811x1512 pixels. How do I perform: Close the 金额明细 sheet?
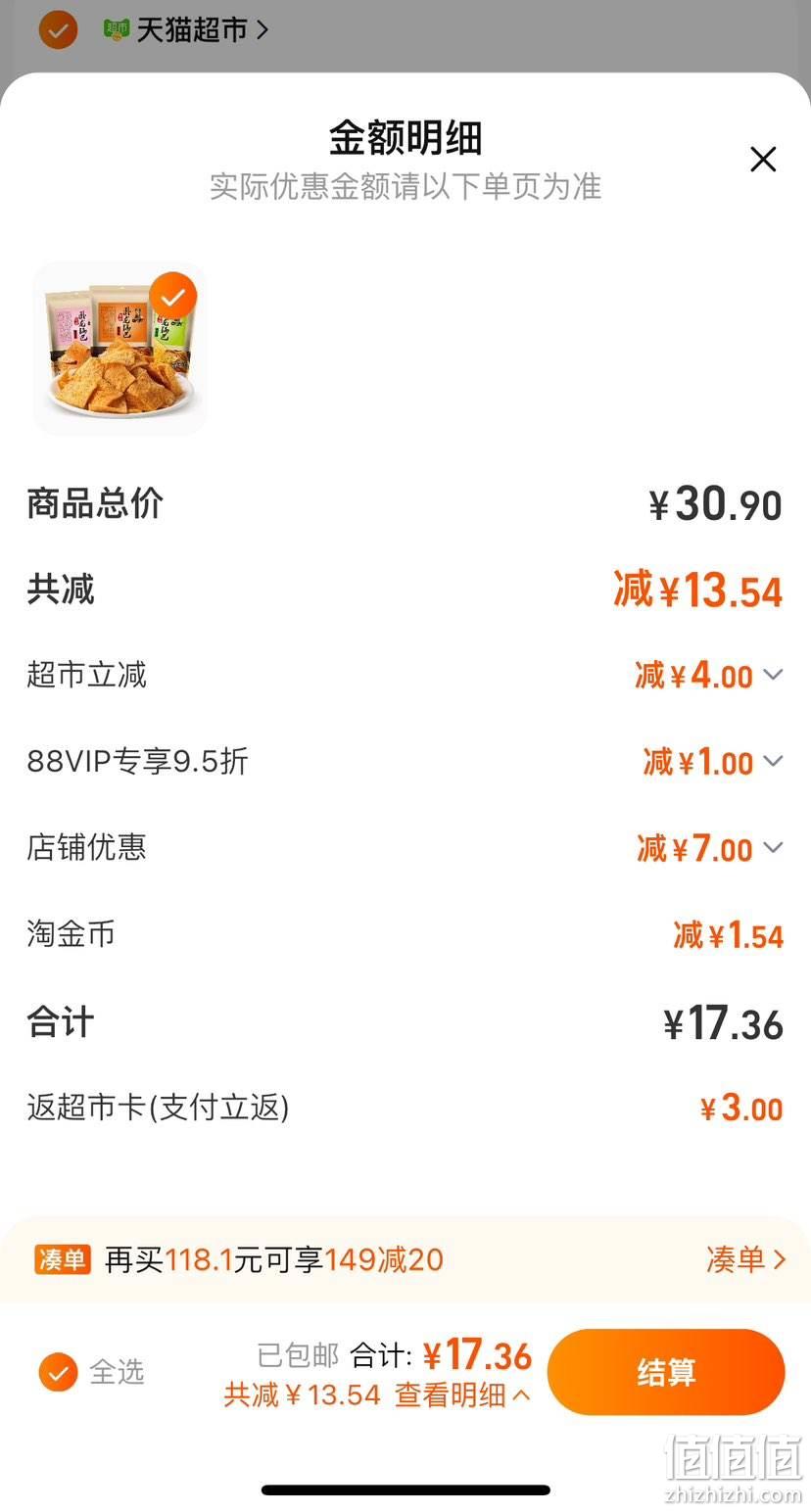763,160
